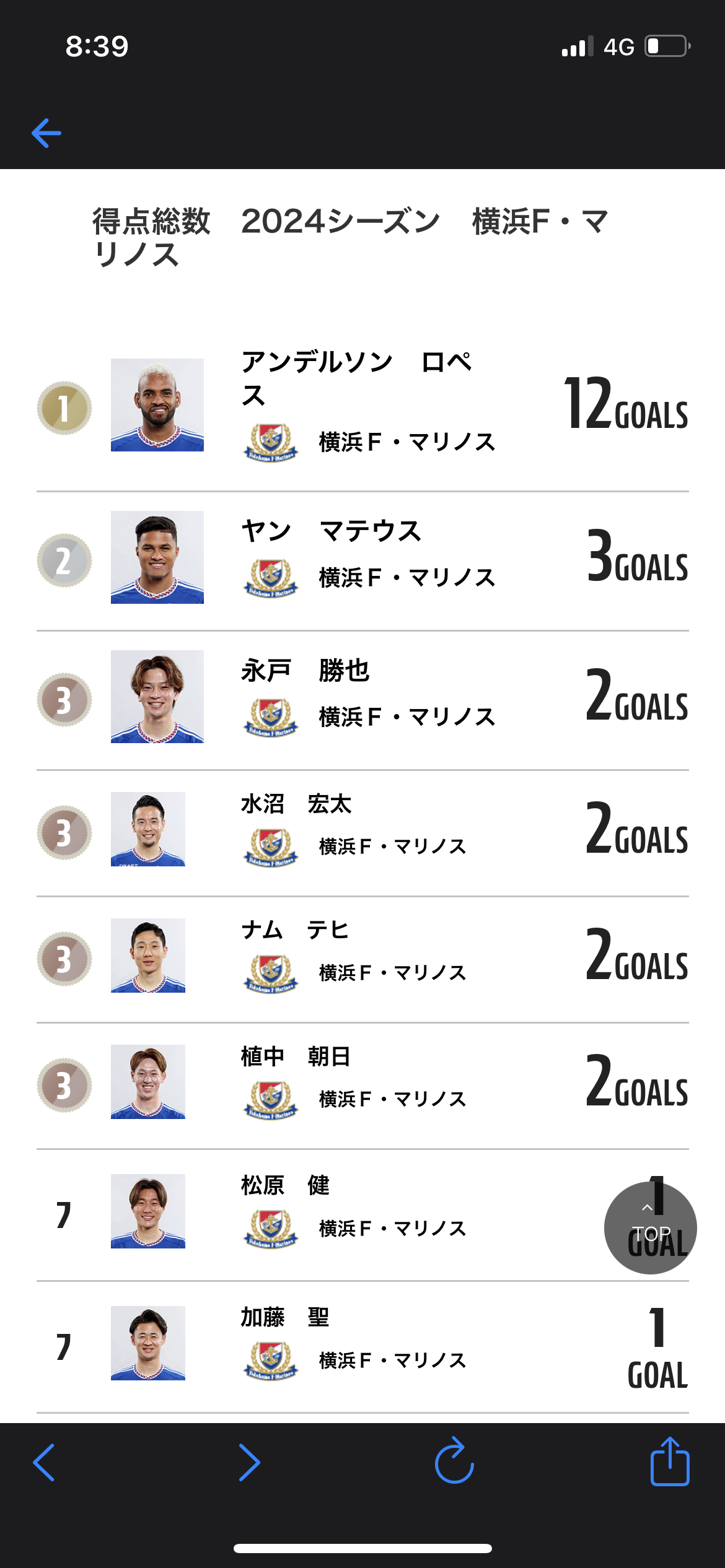Image resolution: width=725 pixels, height=1568 pixels.
Task: Jump to top with the TOP button
Action: pos(650,1227)
